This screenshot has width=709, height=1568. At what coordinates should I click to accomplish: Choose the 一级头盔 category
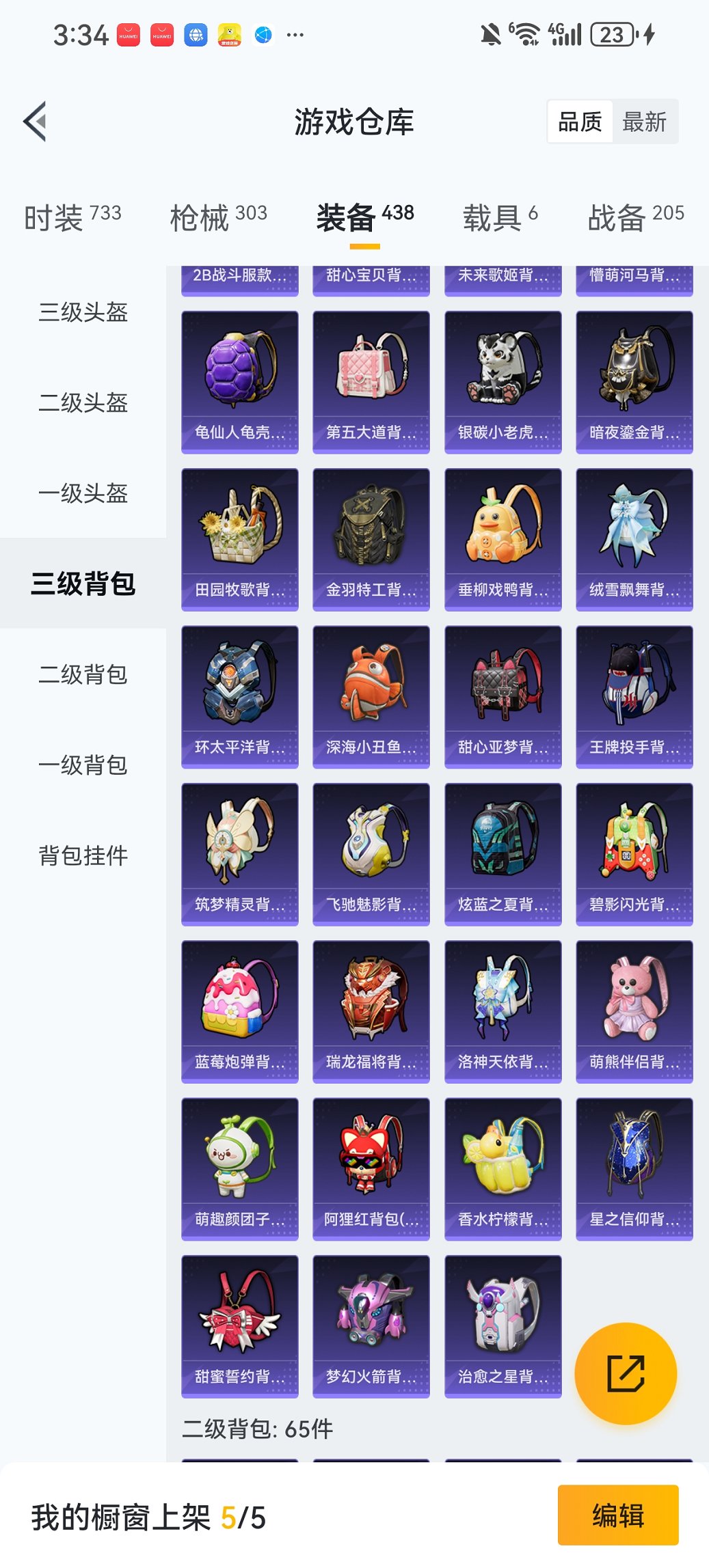[x=83, y=493]
